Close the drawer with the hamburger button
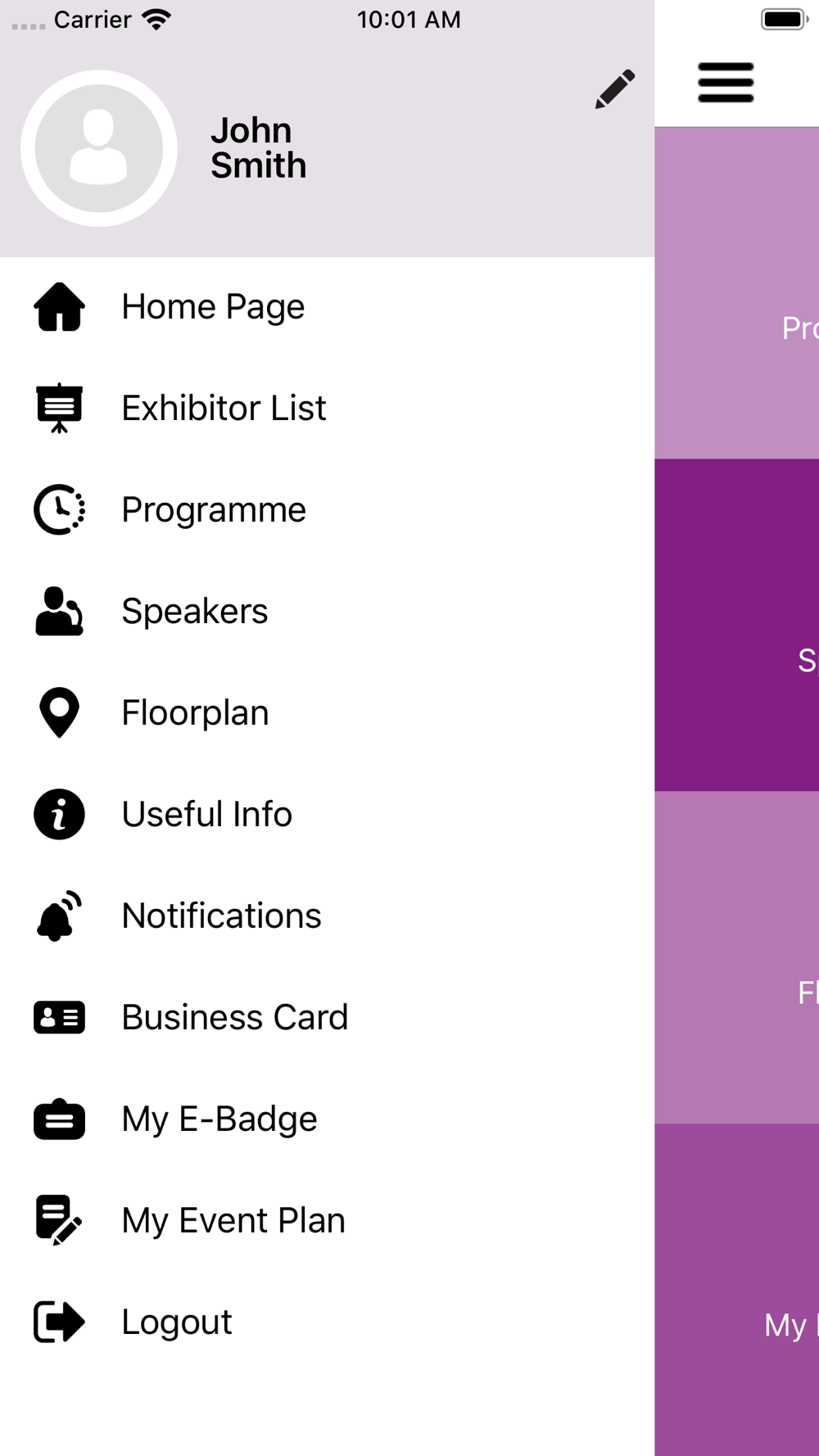Screen dimensions: 819x1456 click(726, 83)
